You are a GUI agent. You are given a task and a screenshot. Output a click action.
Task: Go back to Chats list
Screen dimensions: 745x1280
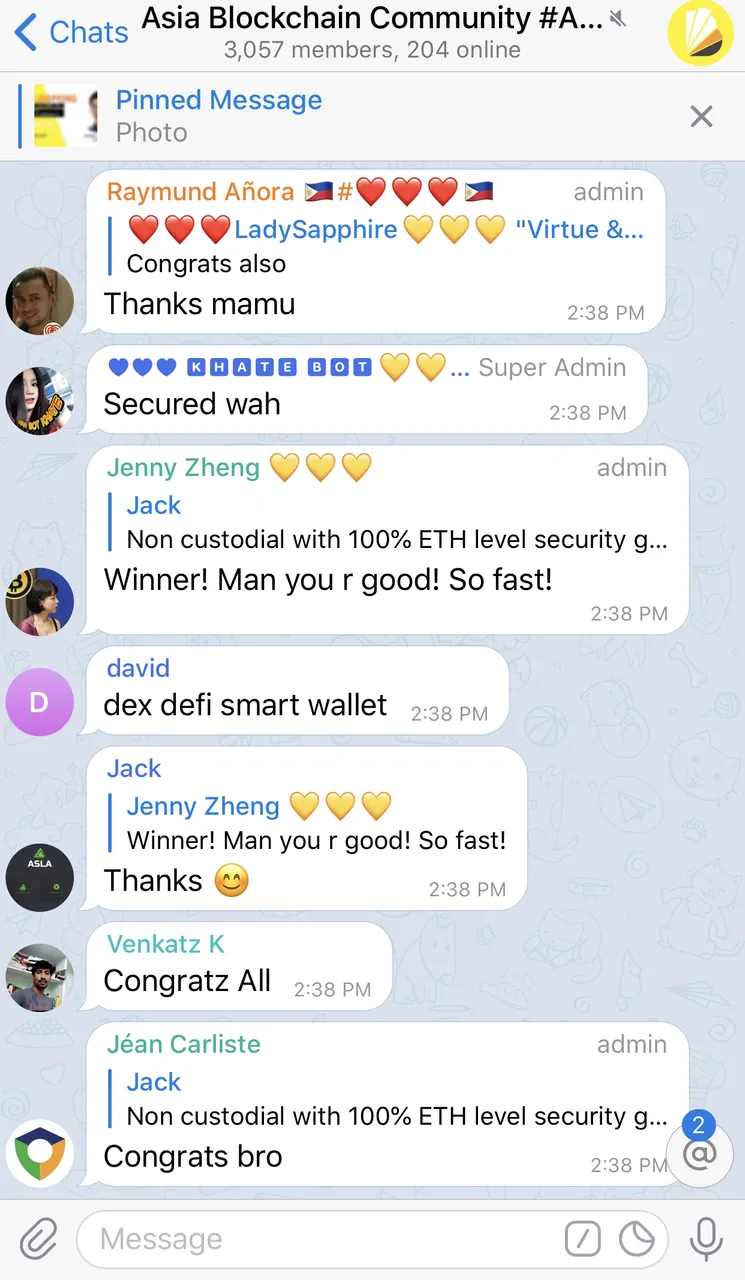click(x=71, y=33)
